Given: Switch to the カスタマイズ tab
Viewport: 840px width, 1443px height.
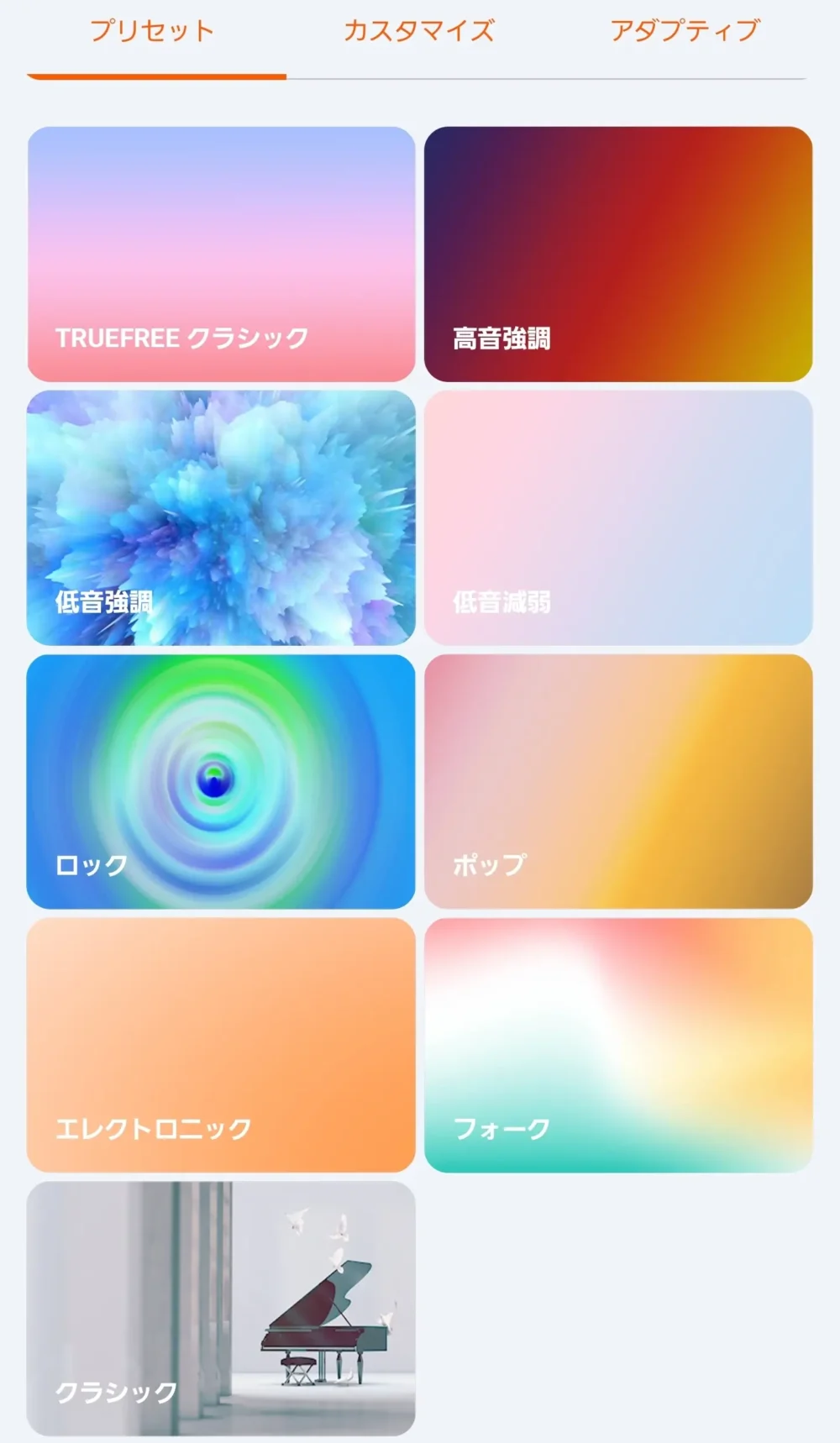Looking at the screenshot, I should click(x=420, y=31).
